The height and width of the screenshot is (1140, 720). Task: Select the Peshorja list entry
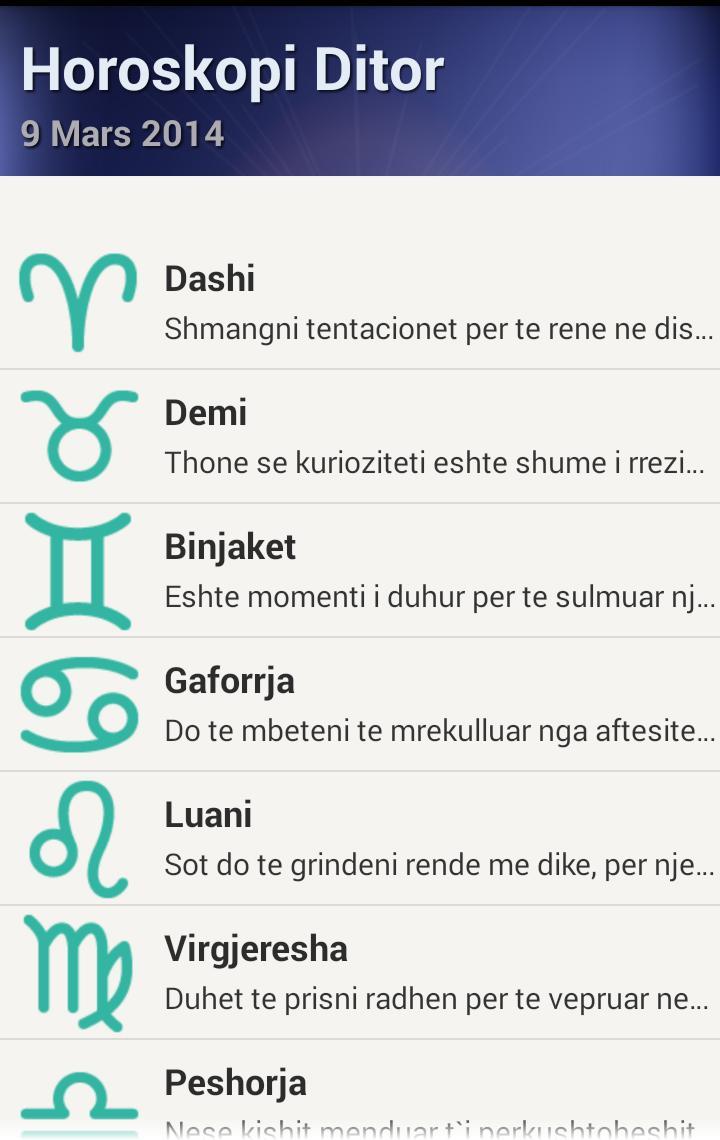point(360,1090)
